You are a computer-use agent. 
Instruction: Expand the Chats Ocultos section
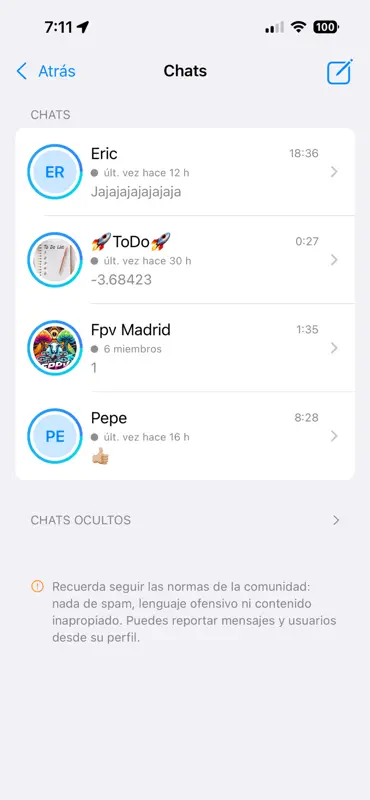click(x=185, y=520)
